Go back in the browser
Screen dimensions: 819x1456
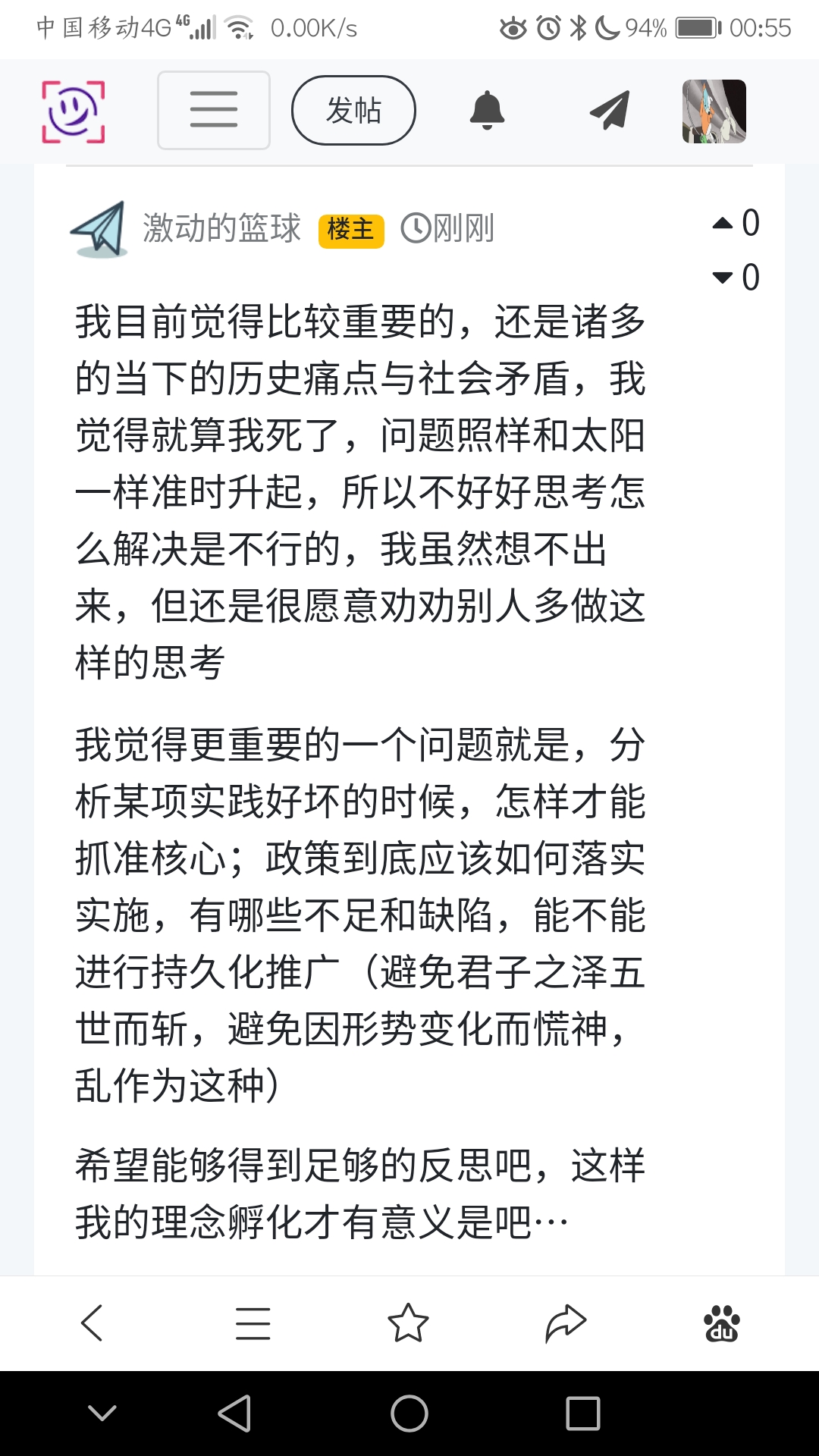[93, 1323]
